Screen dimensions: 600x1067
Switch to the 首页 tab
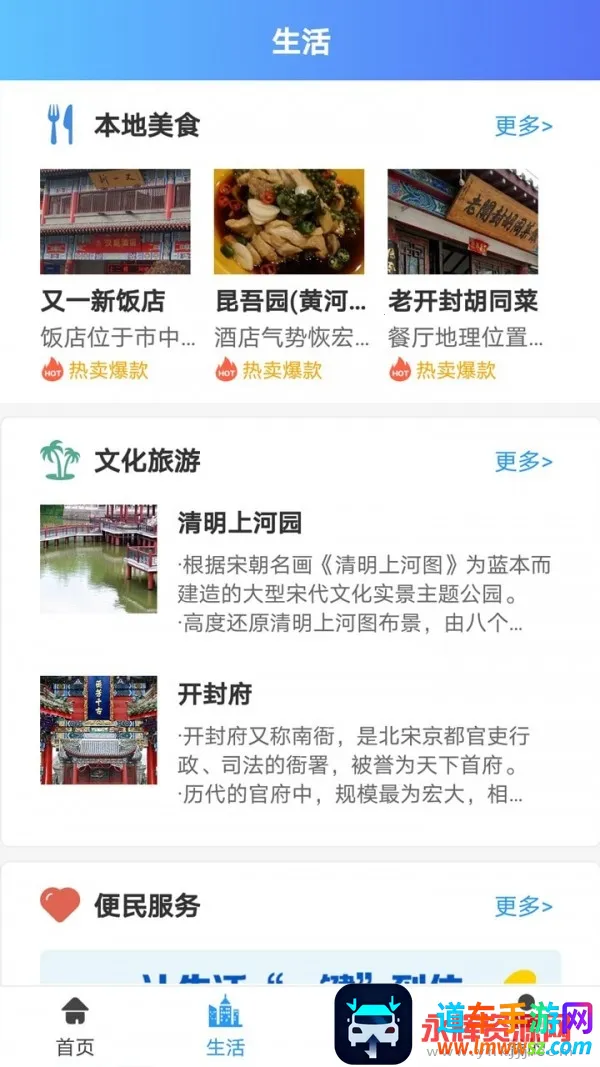pos(75,1026)
